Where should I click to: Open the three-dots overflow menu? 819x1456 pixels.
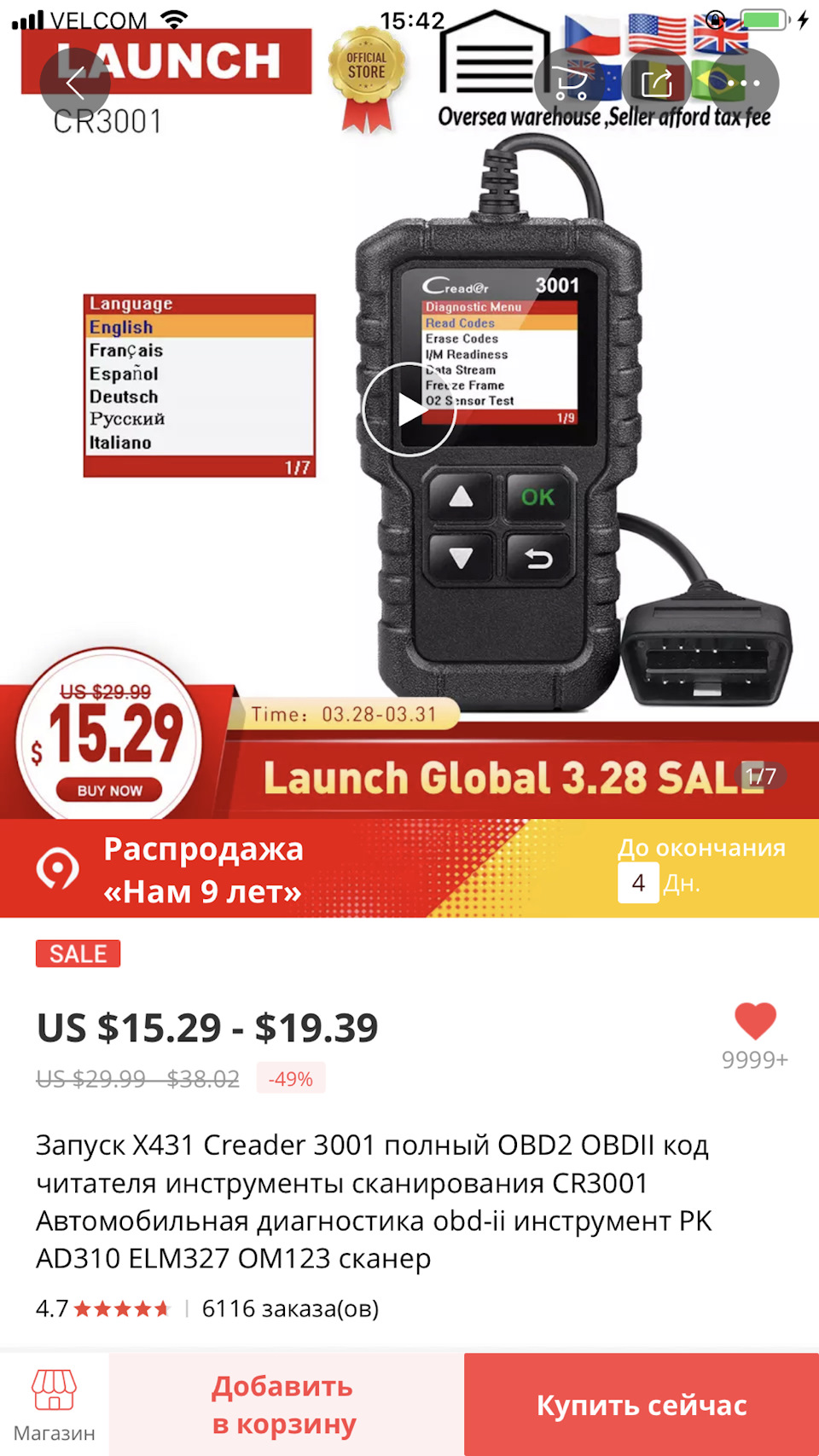click(743, 83)
